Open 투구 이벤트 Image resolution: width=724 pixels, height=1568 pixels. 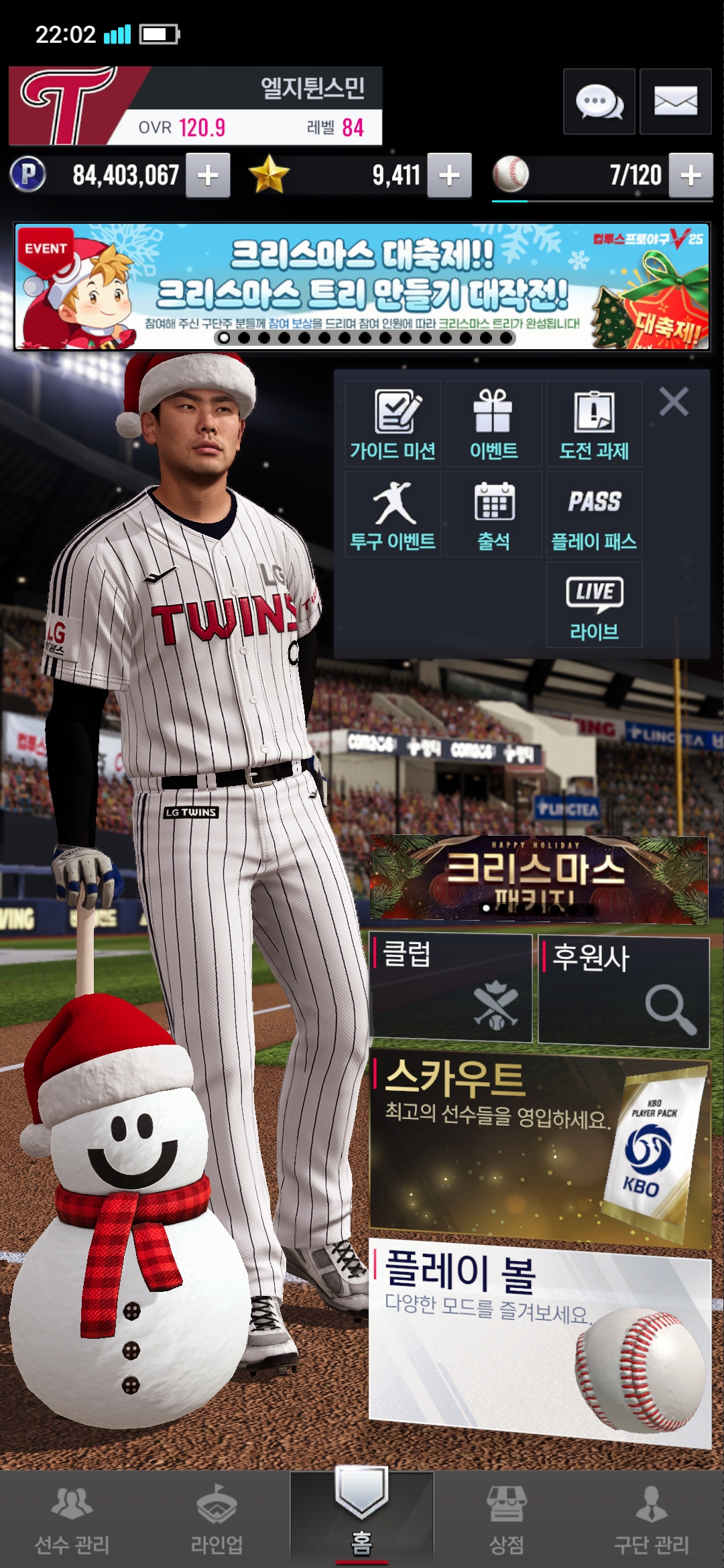(x=393, y=515)
